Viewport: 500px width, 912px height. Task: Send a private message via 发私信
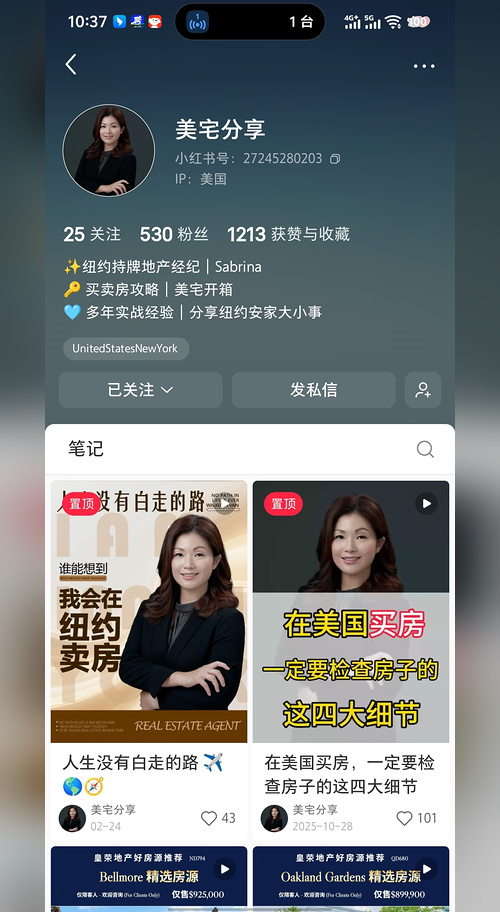coord(313,390)
